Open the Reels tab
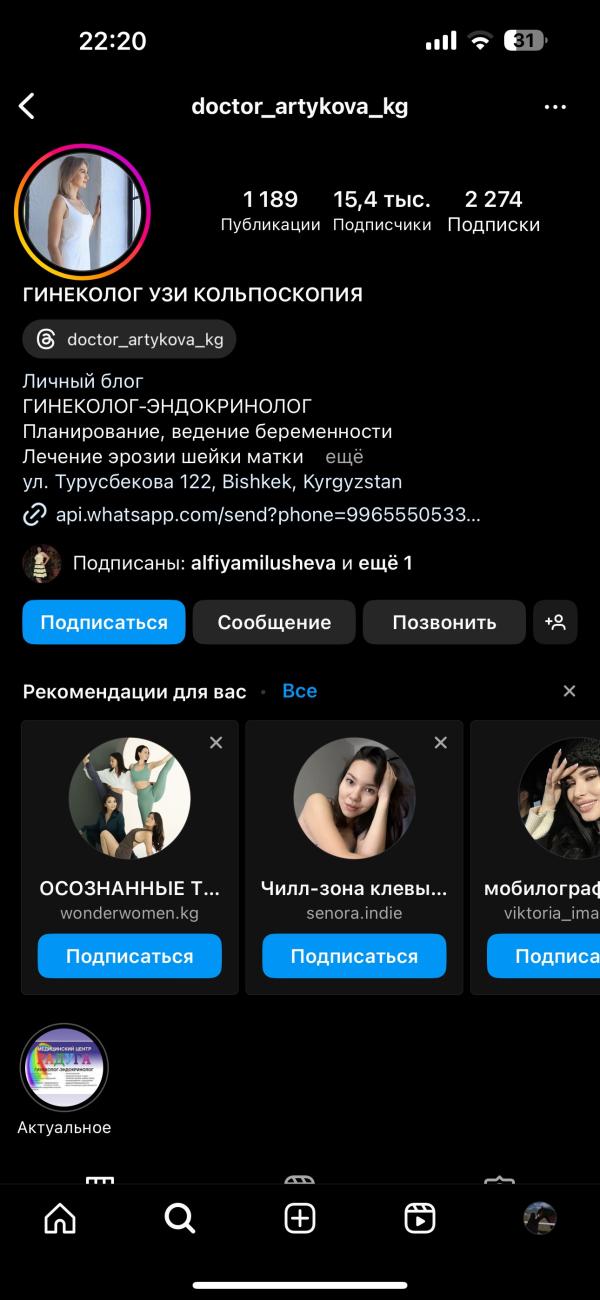The height and width of the screenshot is (1300, 600). [x=420, y=1218]
